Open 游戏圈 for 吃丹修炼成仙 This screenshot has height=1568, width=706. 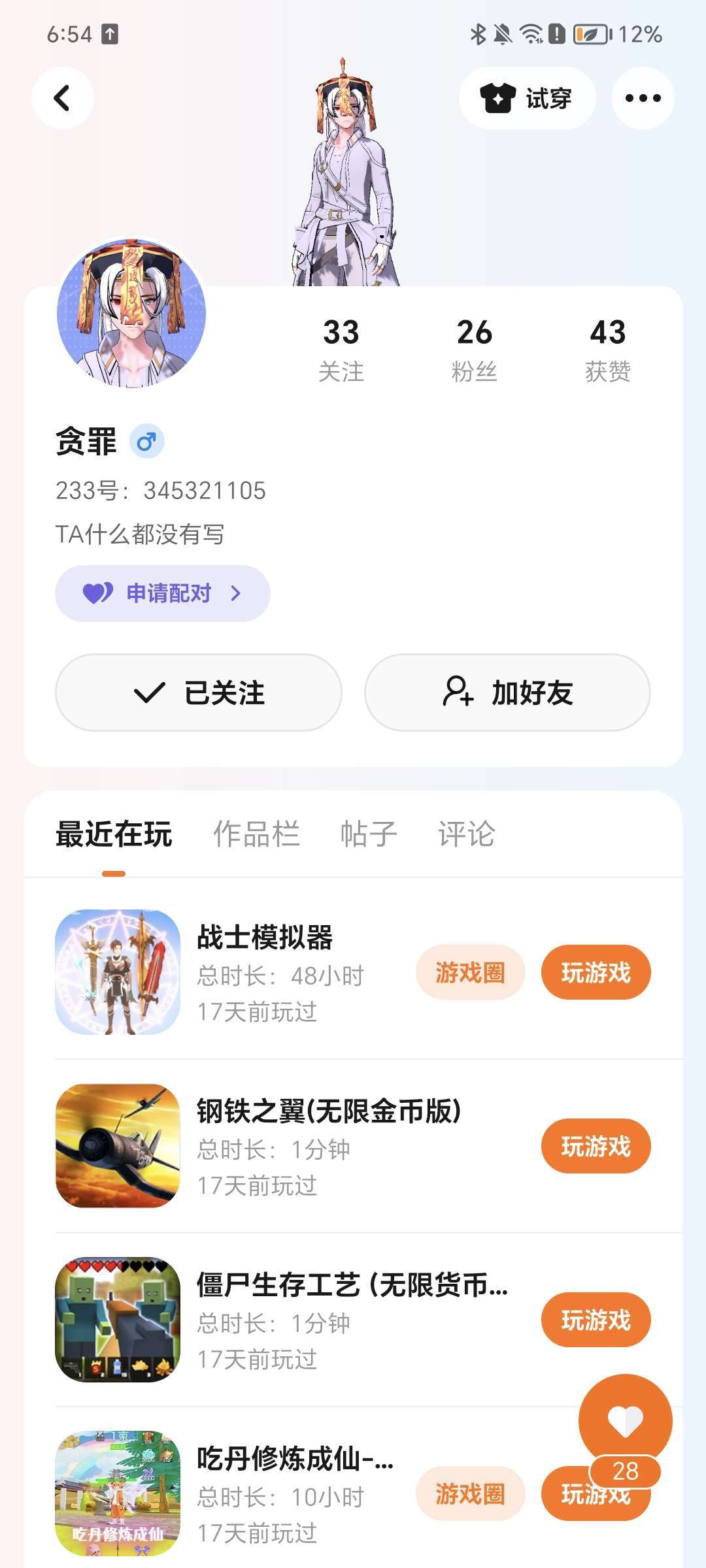coord(470,1494)
